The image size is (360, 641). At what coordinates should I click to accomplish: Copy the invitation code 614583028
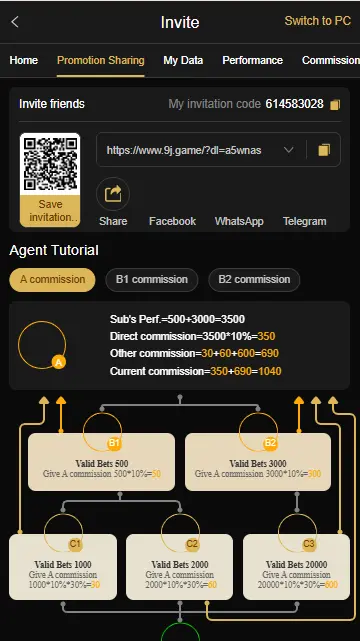(335, 105)
